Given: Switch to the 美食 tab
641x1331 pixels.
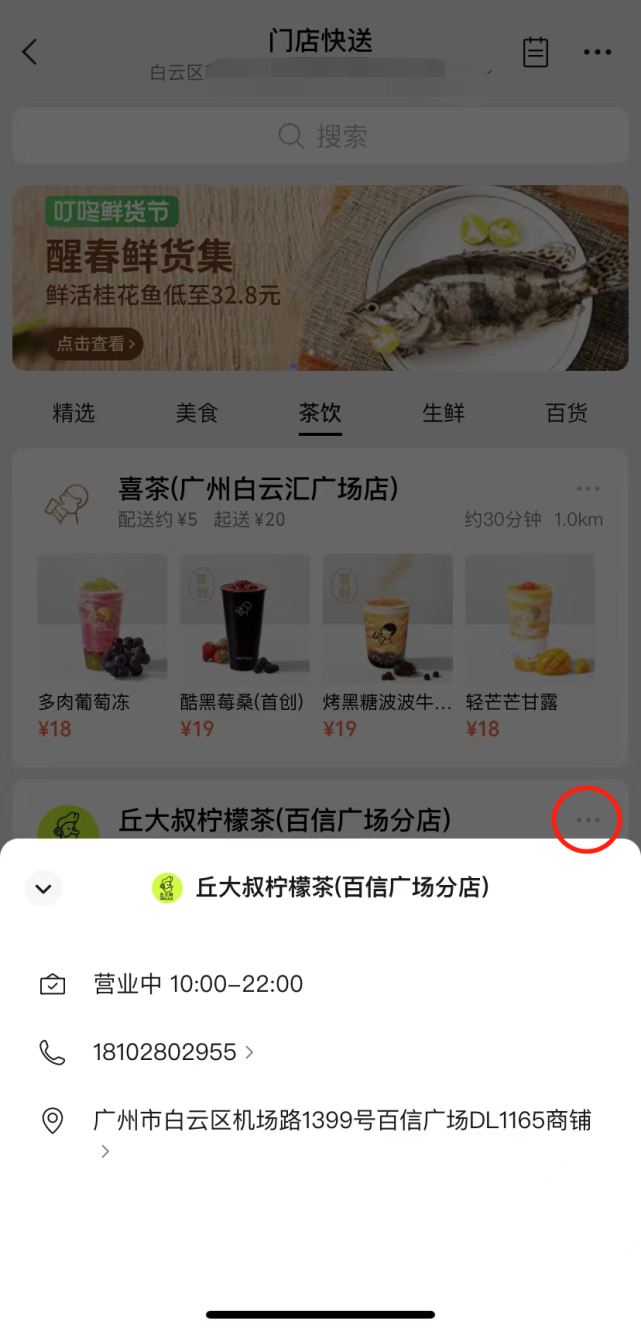Looking at the screenshot, I should 197,413.
